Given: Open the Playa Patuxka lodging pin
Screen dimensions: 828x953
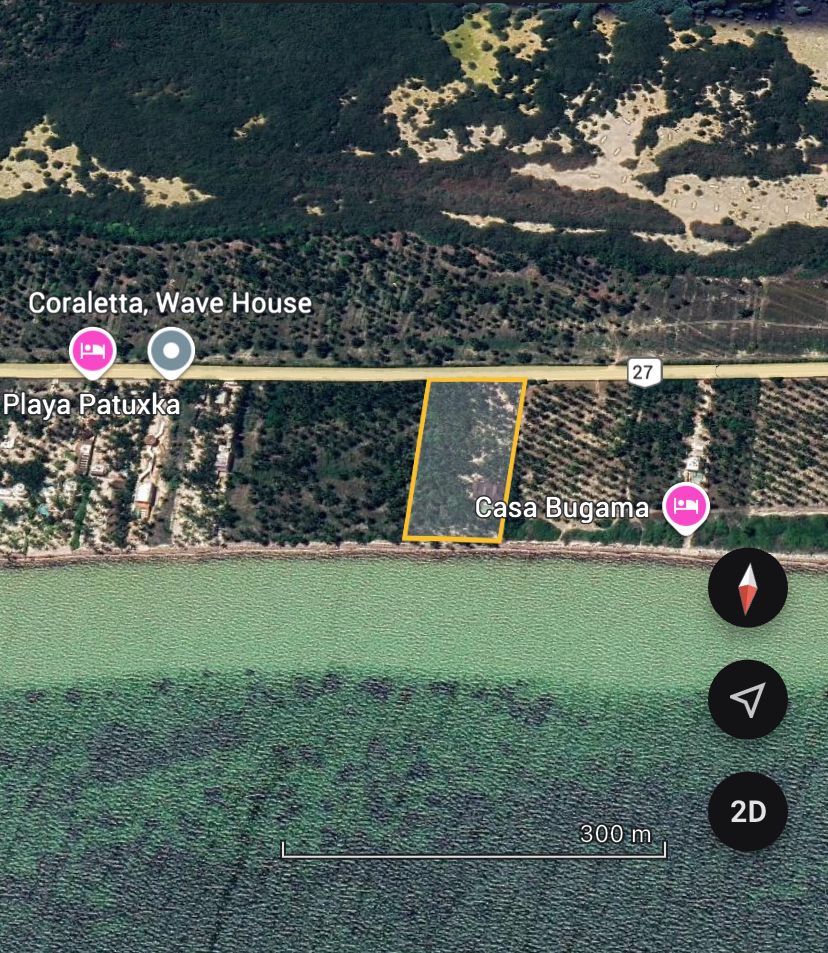Looking at the screenshot, I should 92,352.
